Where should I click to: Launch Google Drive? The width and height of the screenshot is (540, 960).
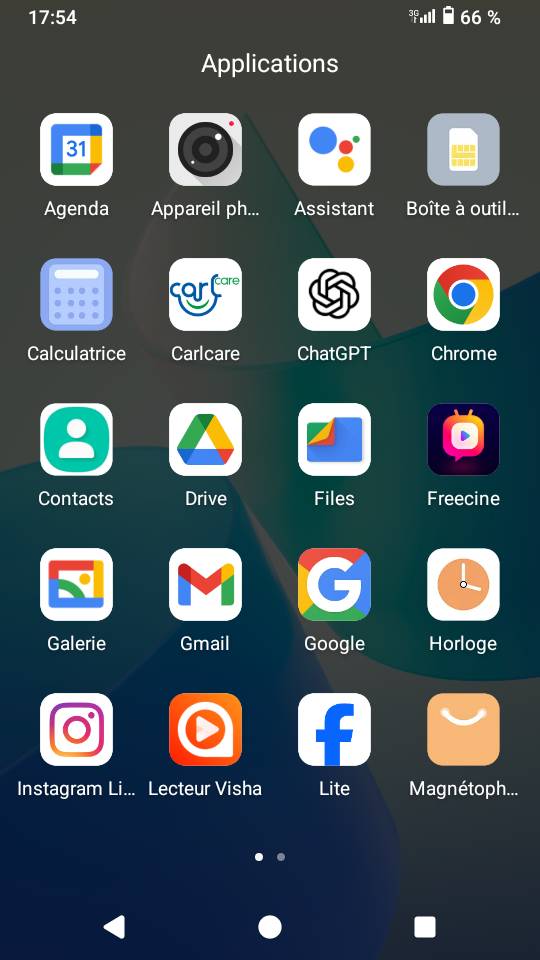pyautogui.click(x=206, y=440)
